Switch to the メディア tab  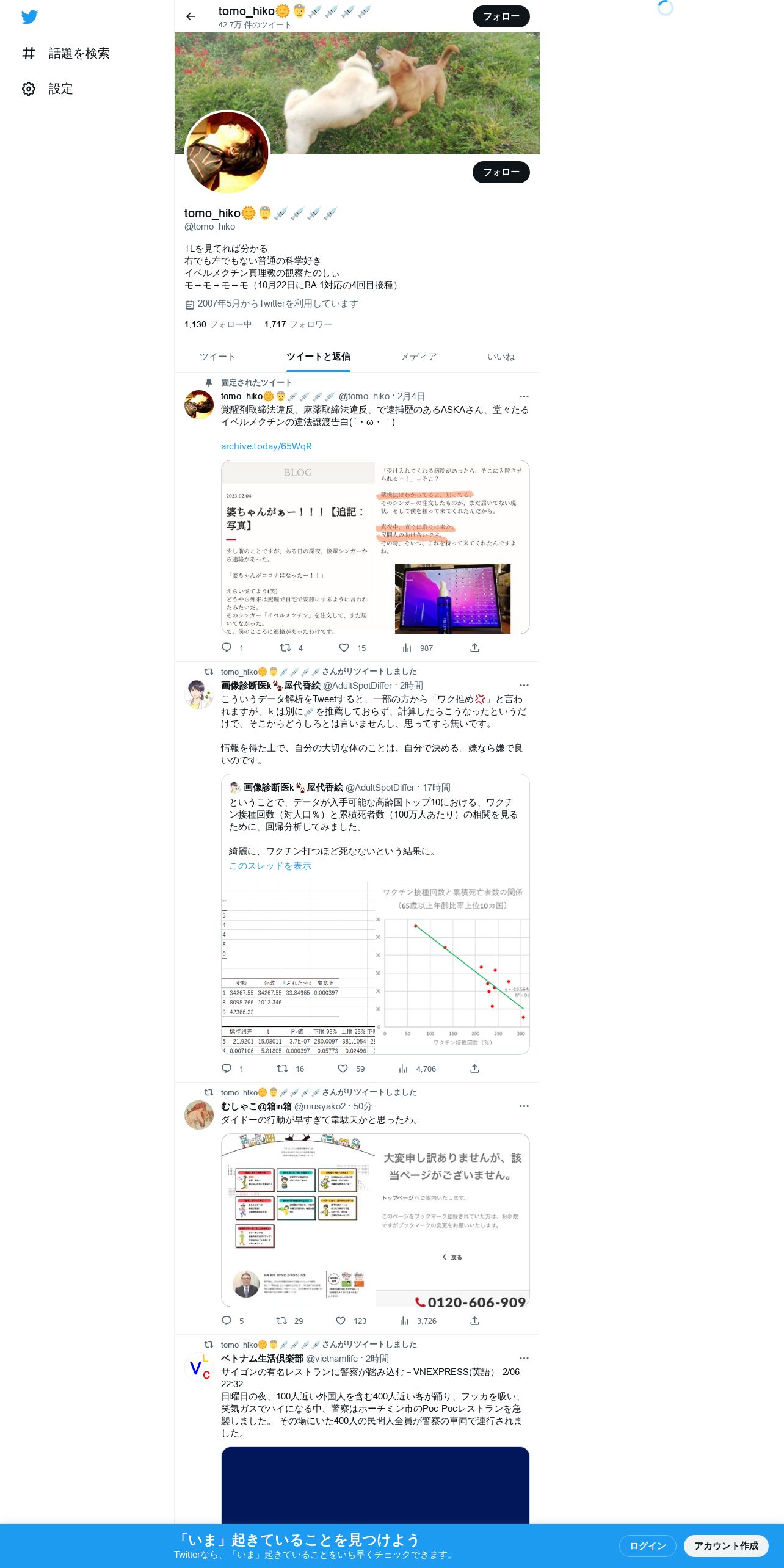[418, 357]
